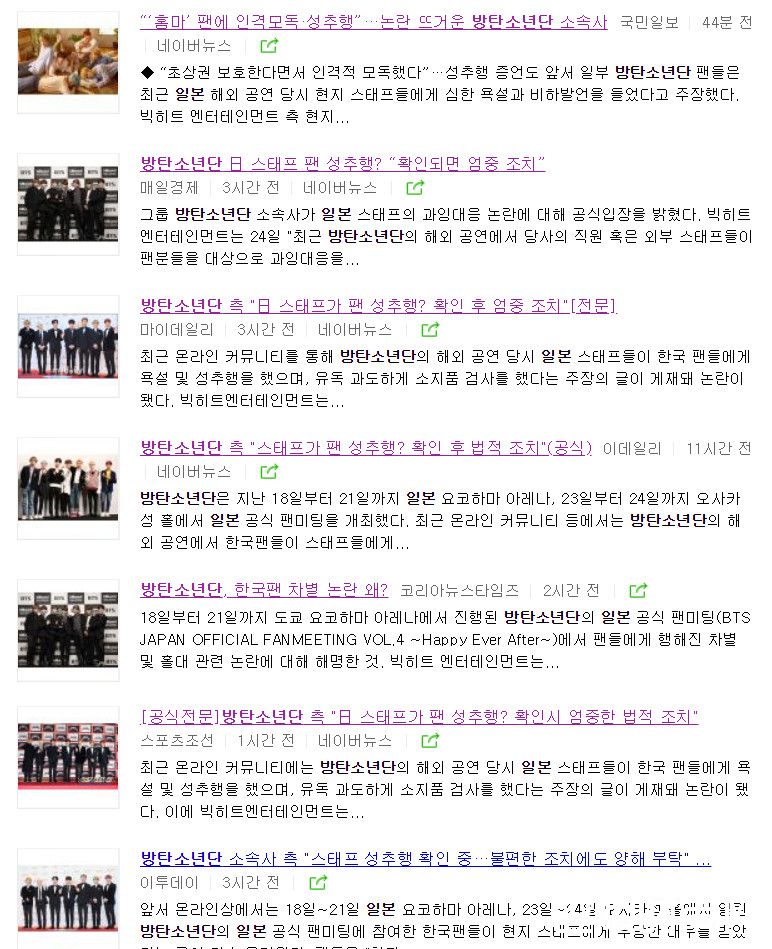Open the 매일경제 headline '확인되면 엄중 조치'

click(x=343, y=164)
